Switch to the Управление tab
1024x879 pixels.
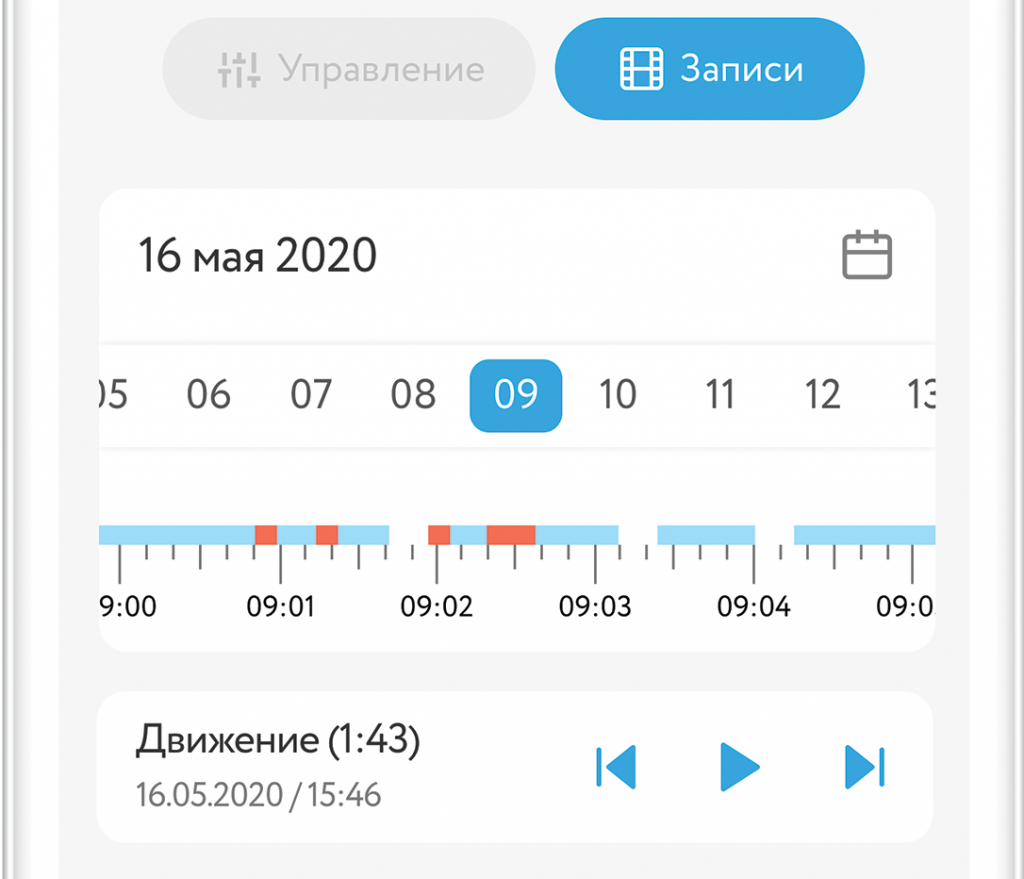pyautogui.click(x=349, y=70)
